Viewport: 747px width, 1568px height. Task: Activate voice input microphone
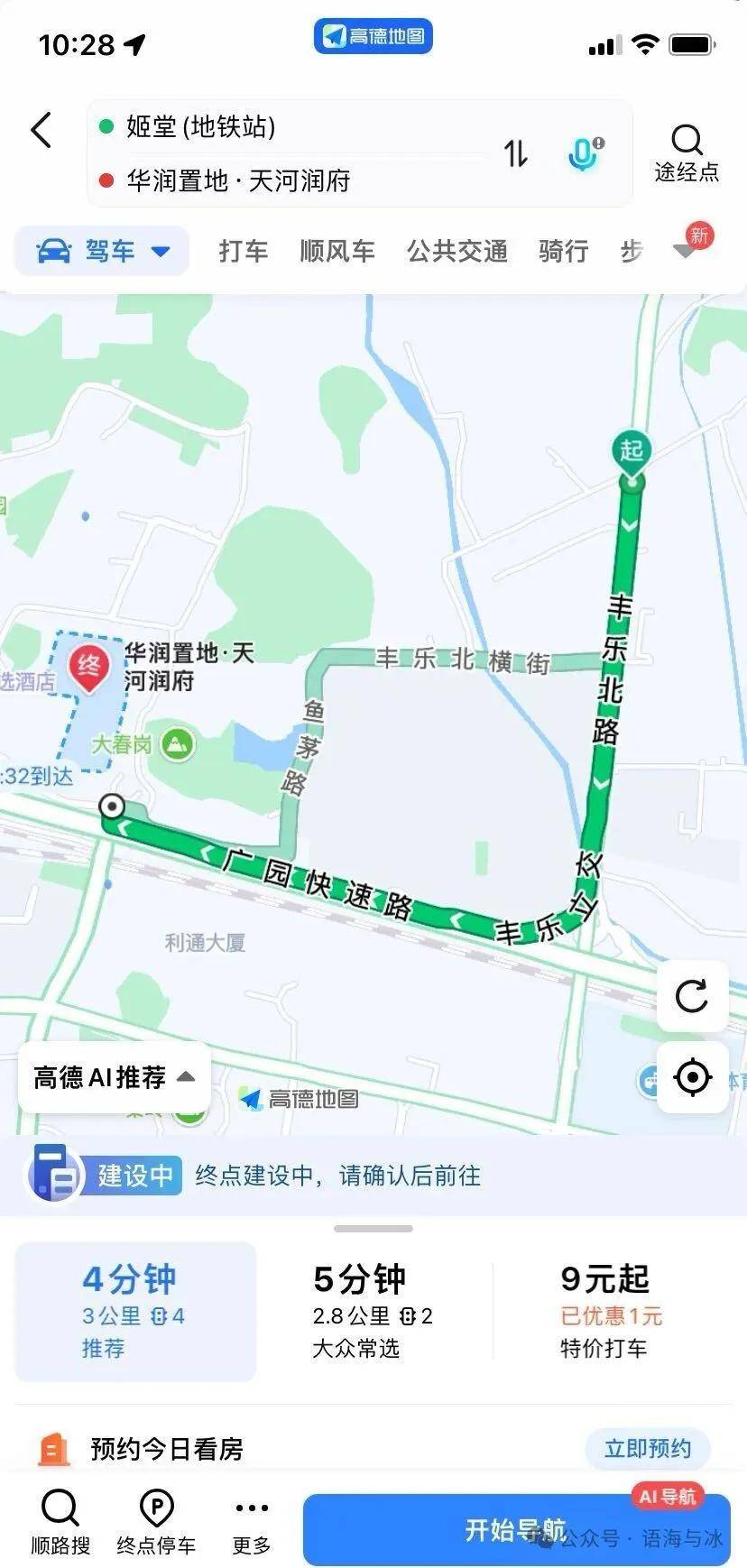pyautogui.click(x=585, y=153)
